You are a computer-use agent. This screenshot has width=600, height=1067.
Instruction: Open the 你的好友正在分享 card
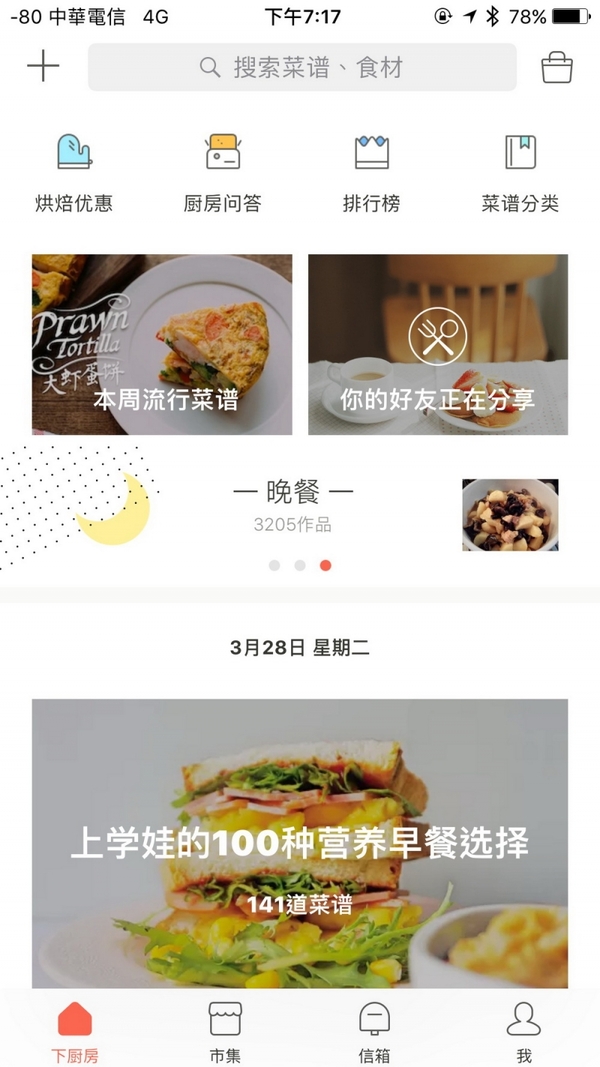coord(438,344)
